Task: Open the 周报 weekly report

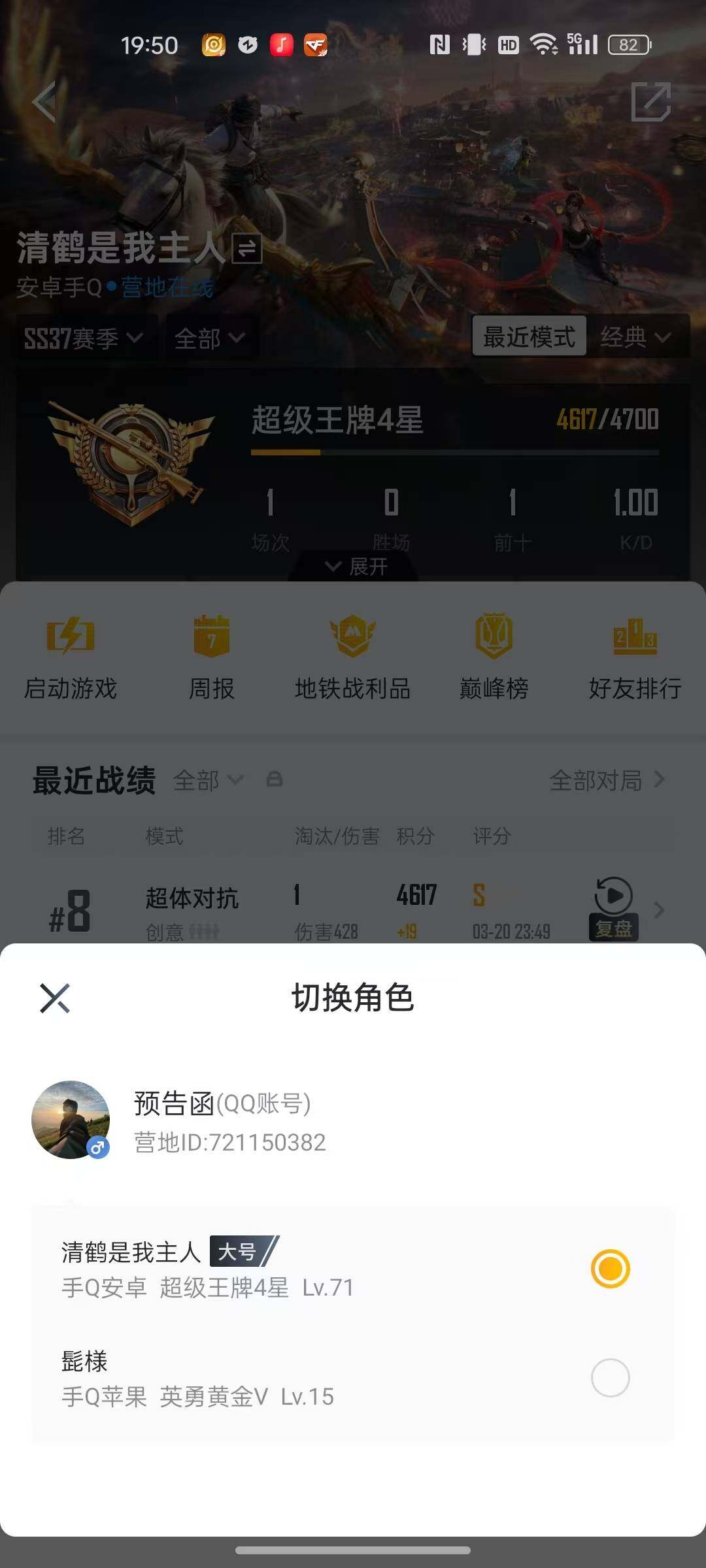Action: point(211,660)
